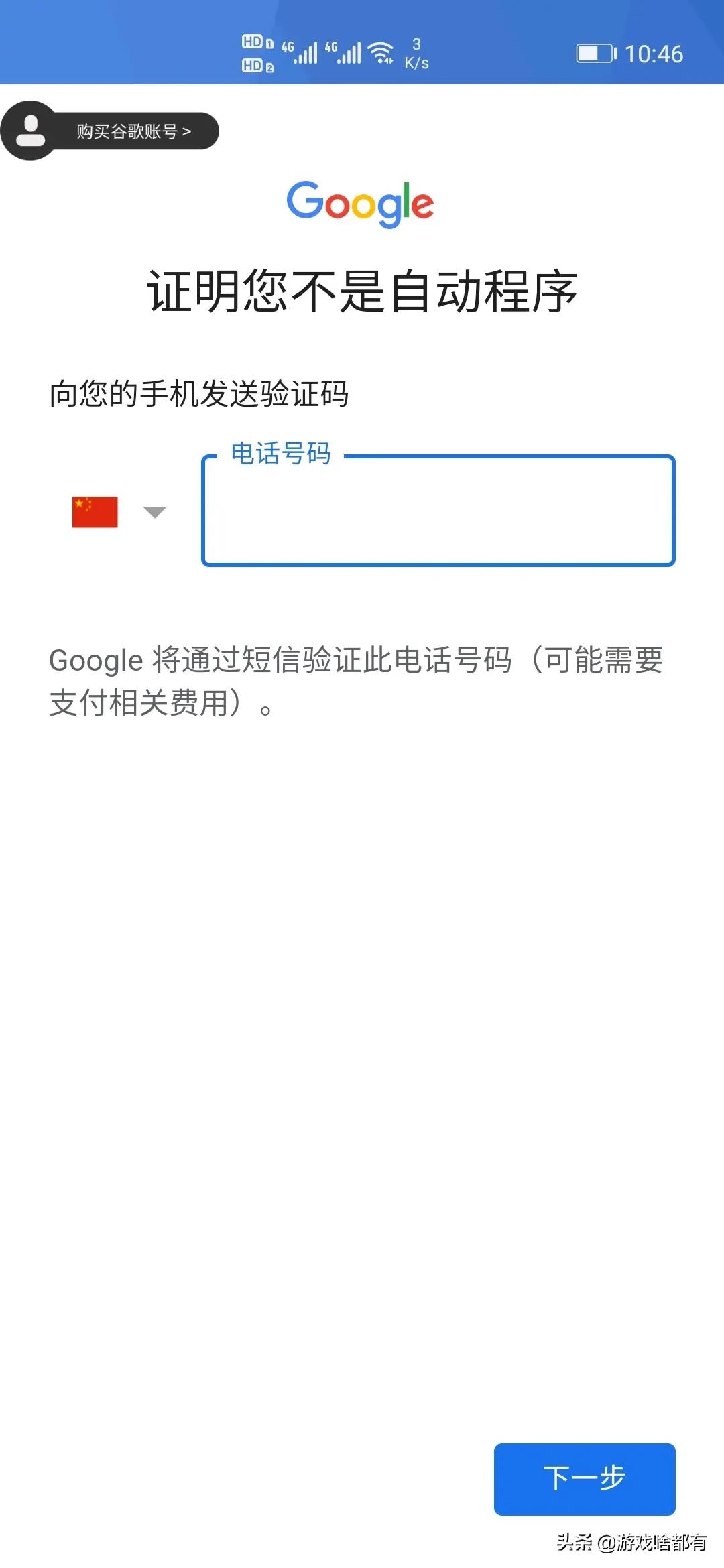The width and height of the screenshot is (724, 1568).
Task: Click the 证明您不是自动程序 heading
Action: coord(362,291)
